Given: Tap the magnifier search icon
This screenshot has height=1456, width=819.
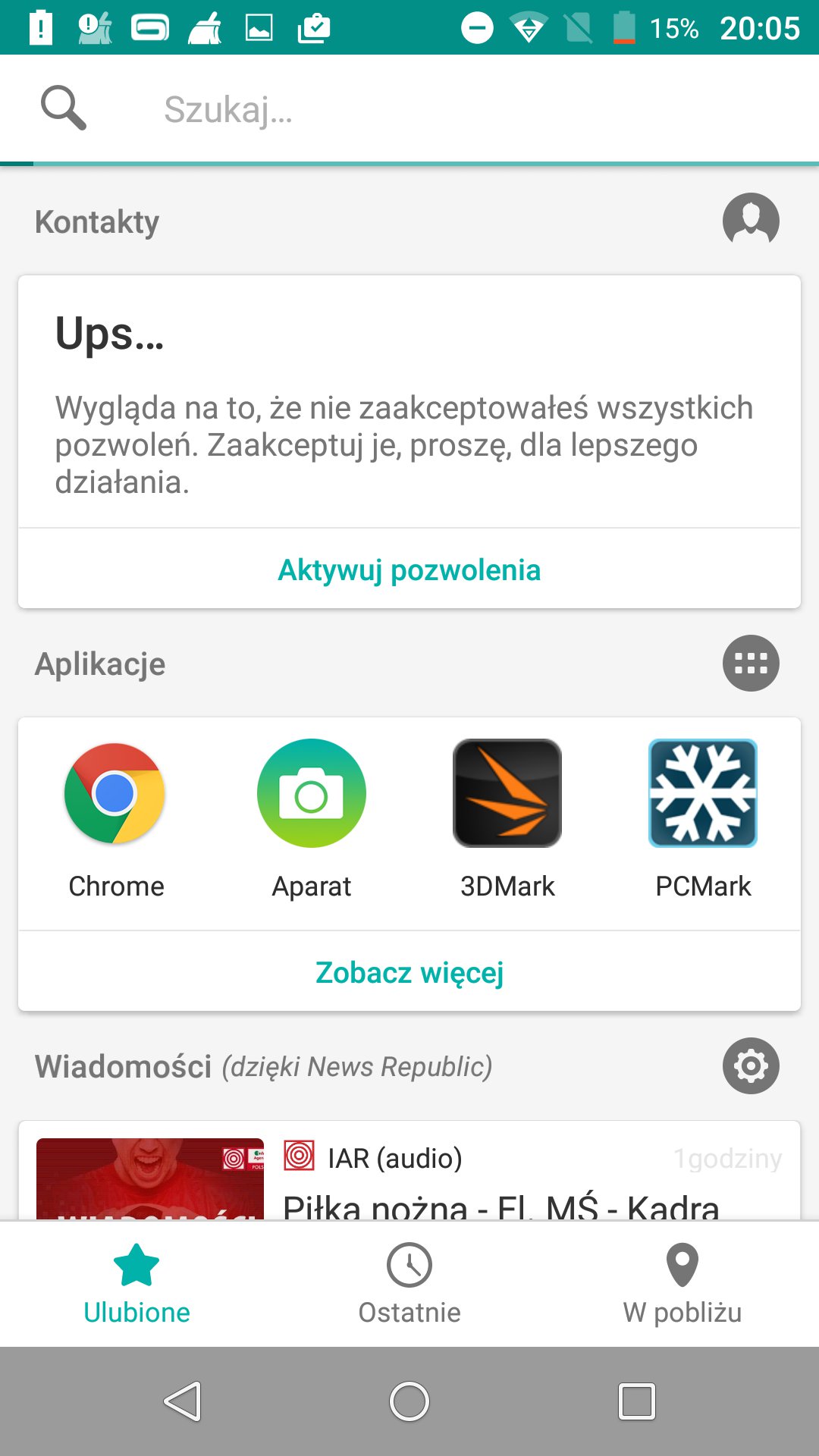Looking at the screenshot, I should [x=63, y=108].
